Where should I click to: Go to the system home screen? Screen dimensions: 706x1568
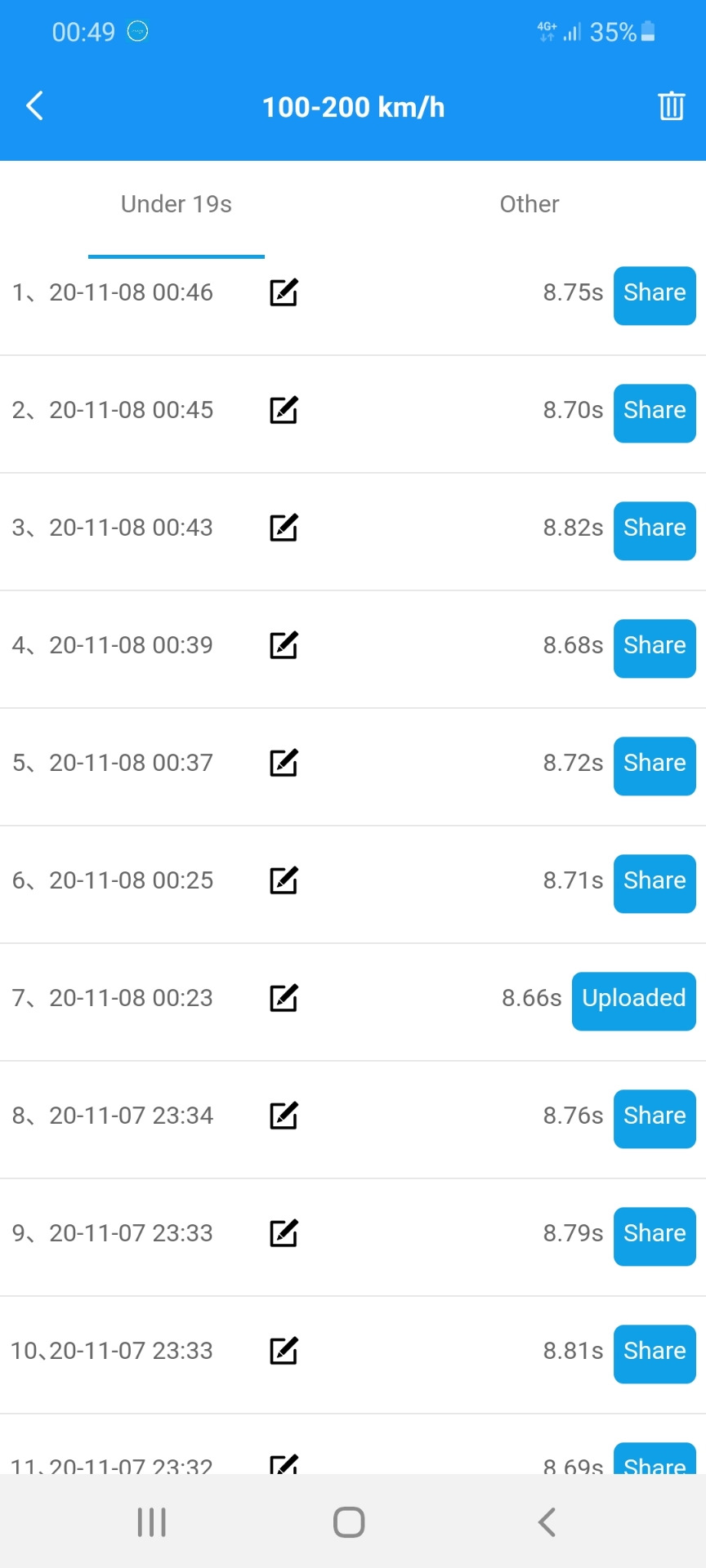[x=349, y=1522]
